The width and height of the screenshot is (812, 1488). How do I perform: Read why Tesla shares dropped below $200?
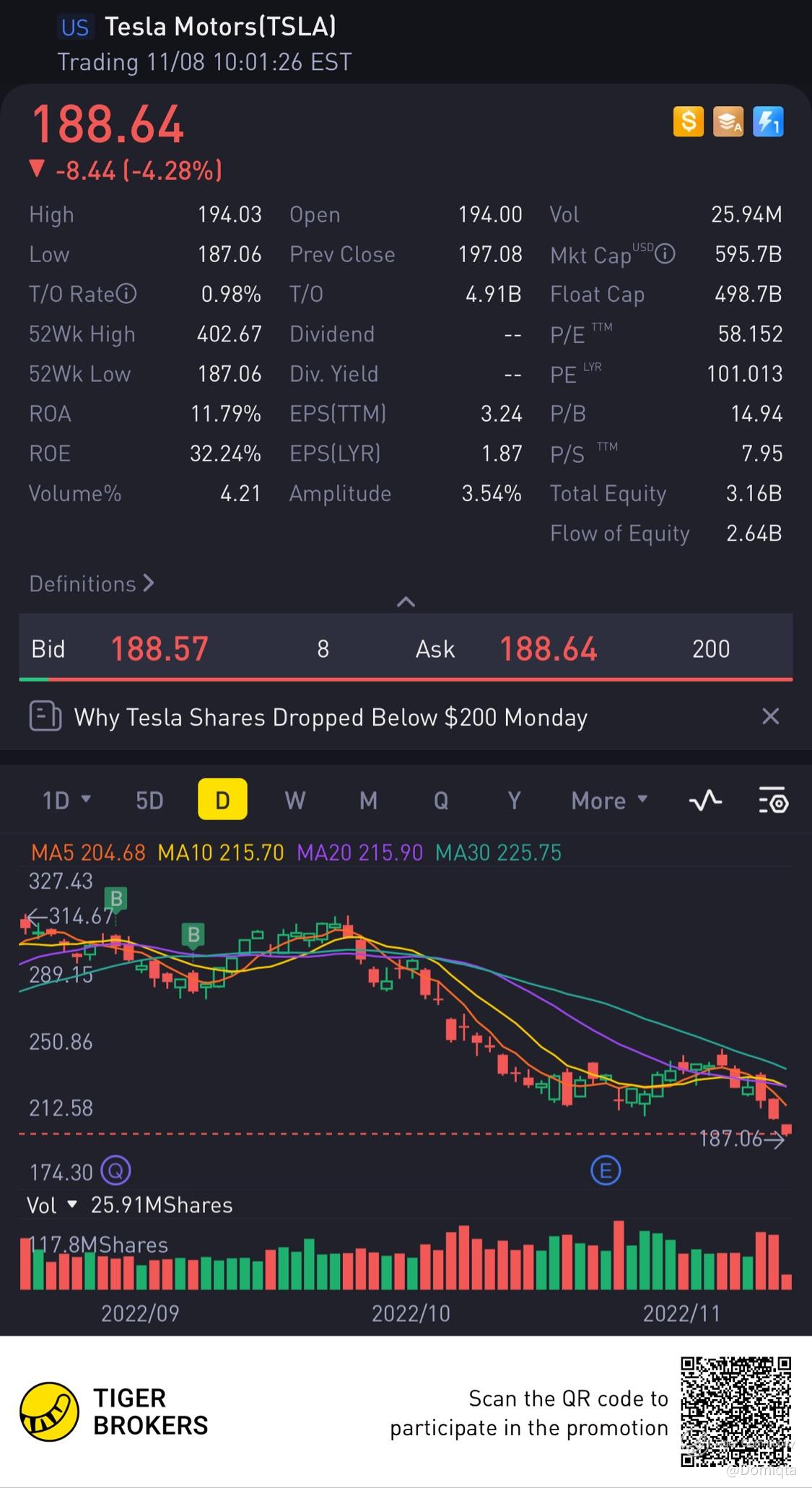331,717
